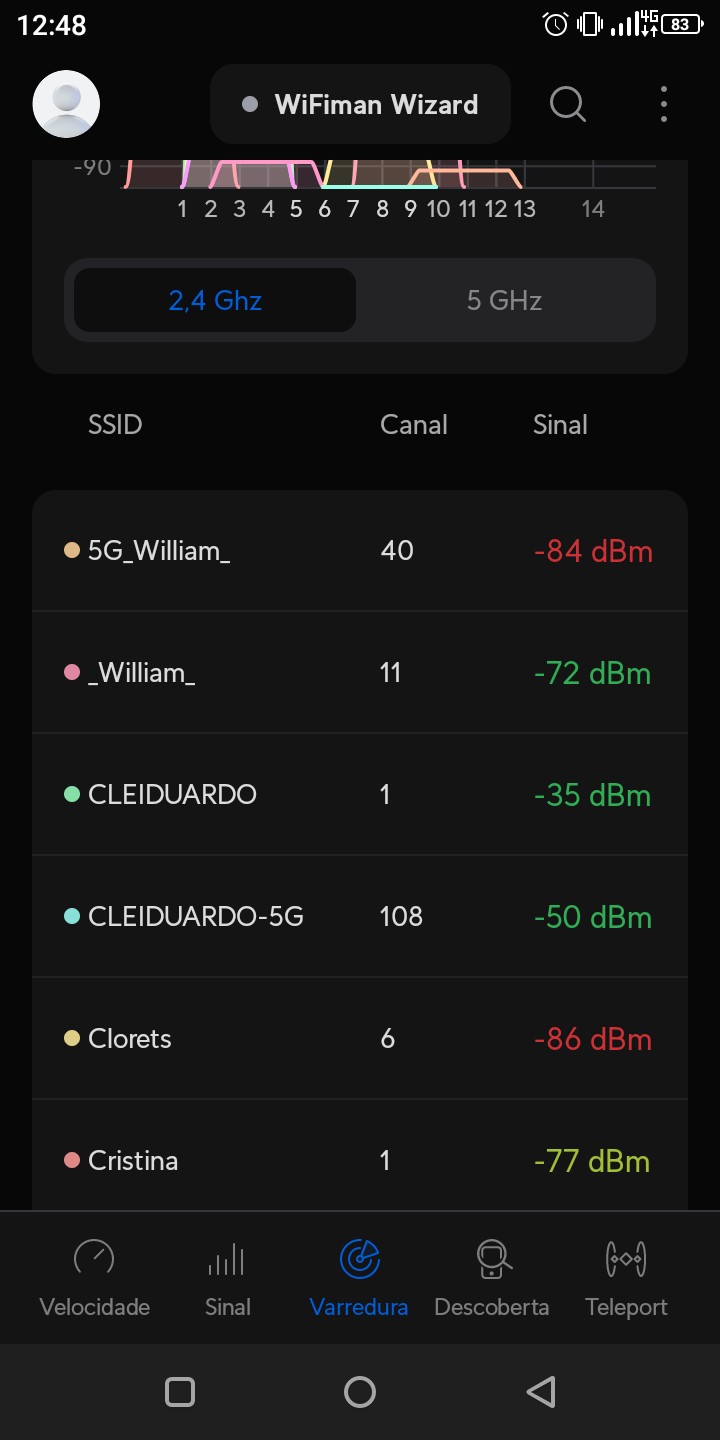Image resolution: width=720 pixels, height=1440 pixels.
Task: Select the 2,4 Ghz band
Action: 215,300
